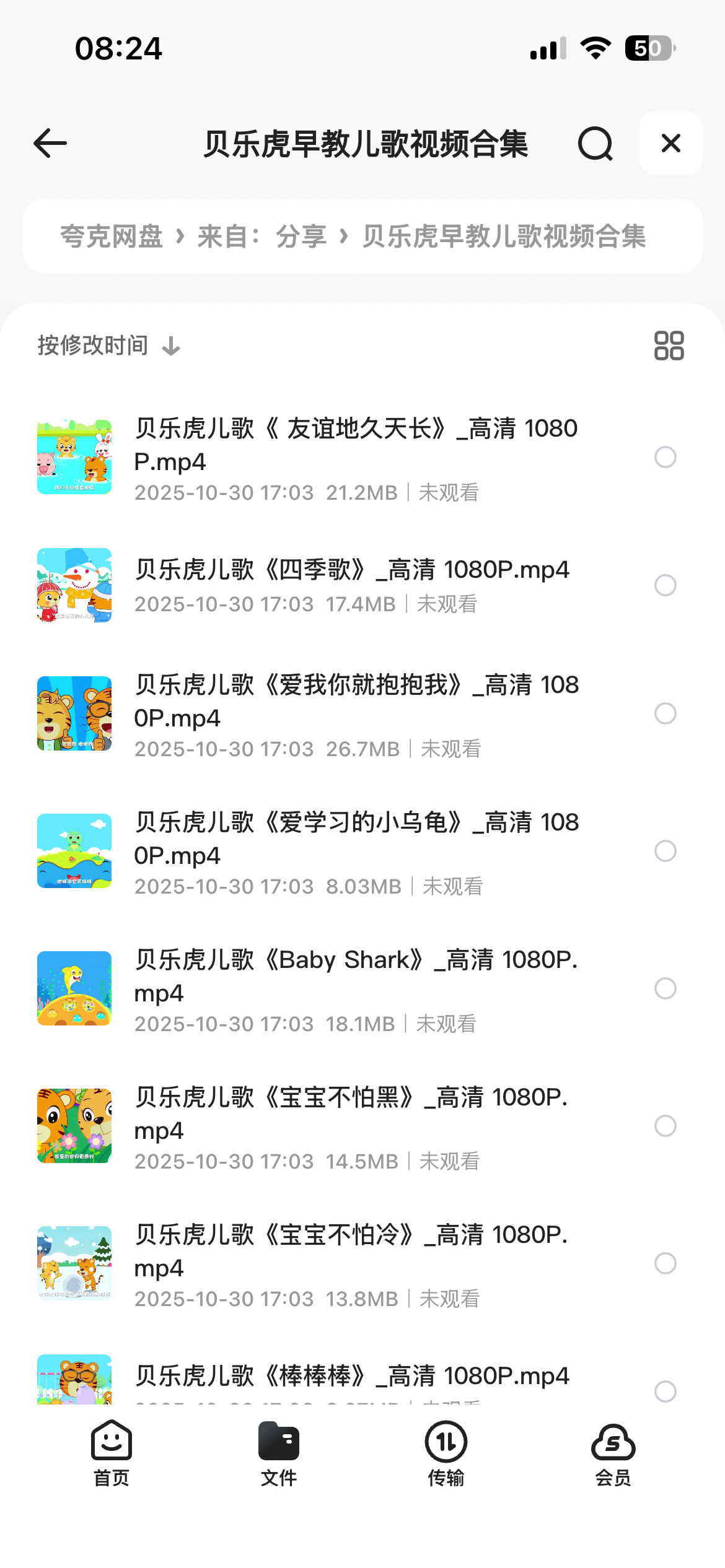Tick the circle for 宝宝不怕黑
Screen dimensions: 725x1568
[x=665, y=1126]
